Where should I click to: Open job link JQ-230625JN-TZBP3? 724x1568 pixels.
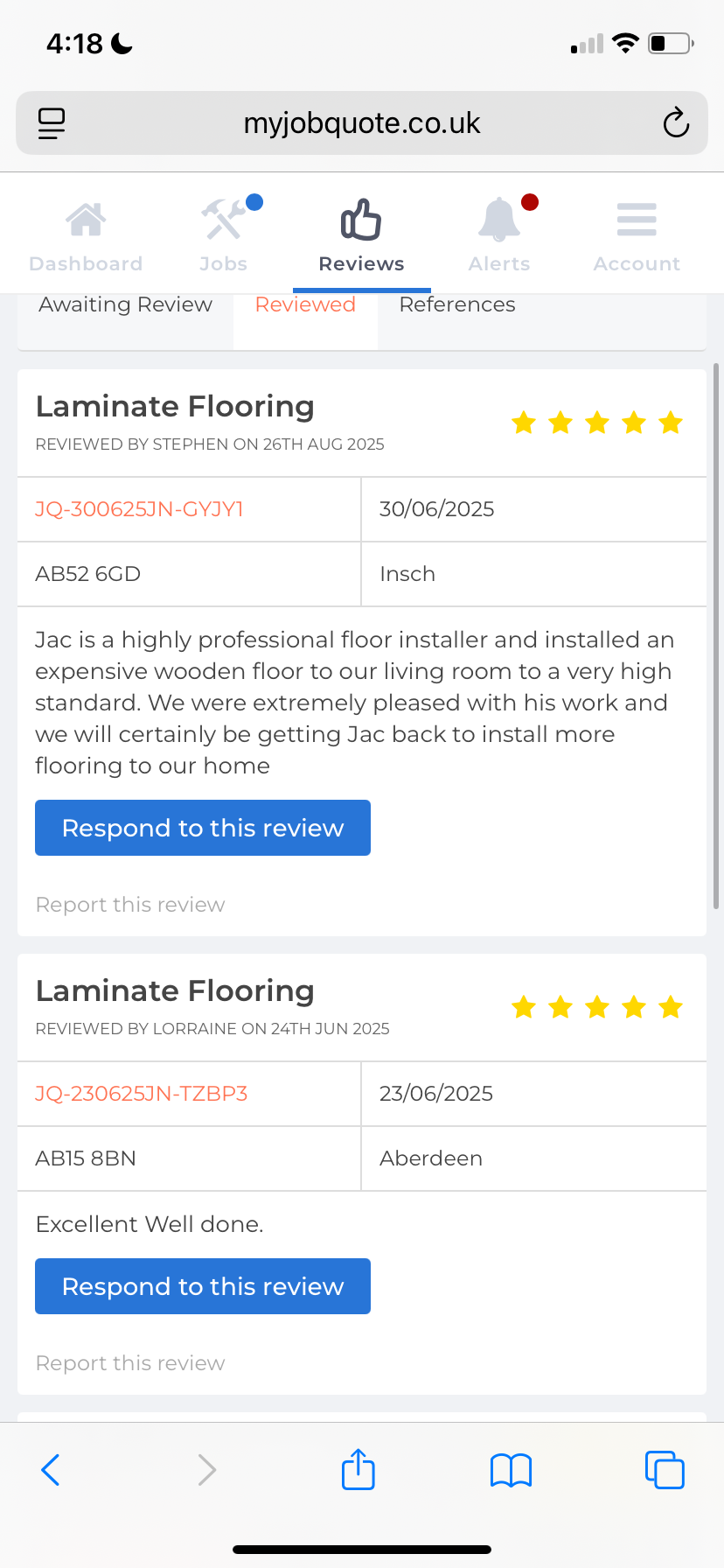pyautogui.click(x=141, y=1094)
